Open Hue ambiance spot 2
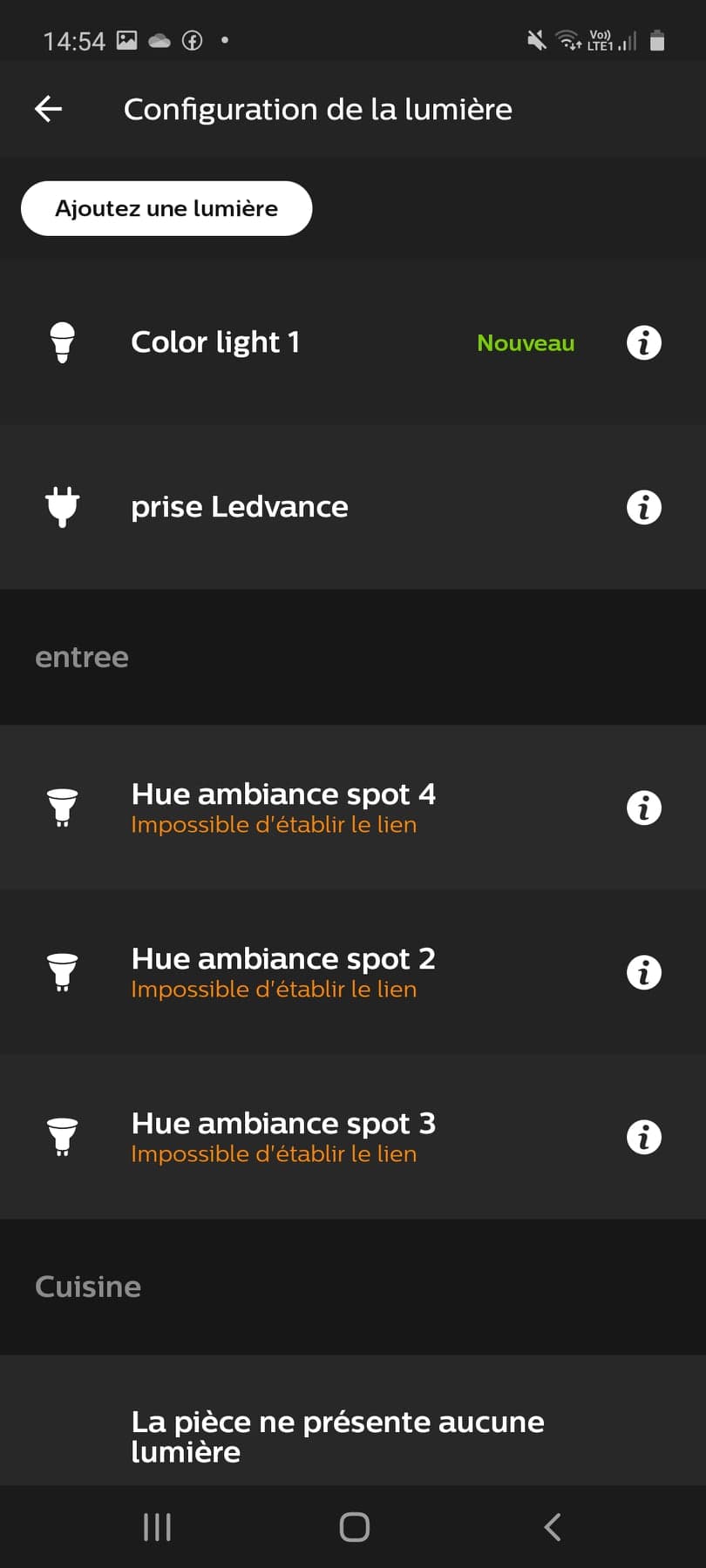 click(x=353, y=972)
